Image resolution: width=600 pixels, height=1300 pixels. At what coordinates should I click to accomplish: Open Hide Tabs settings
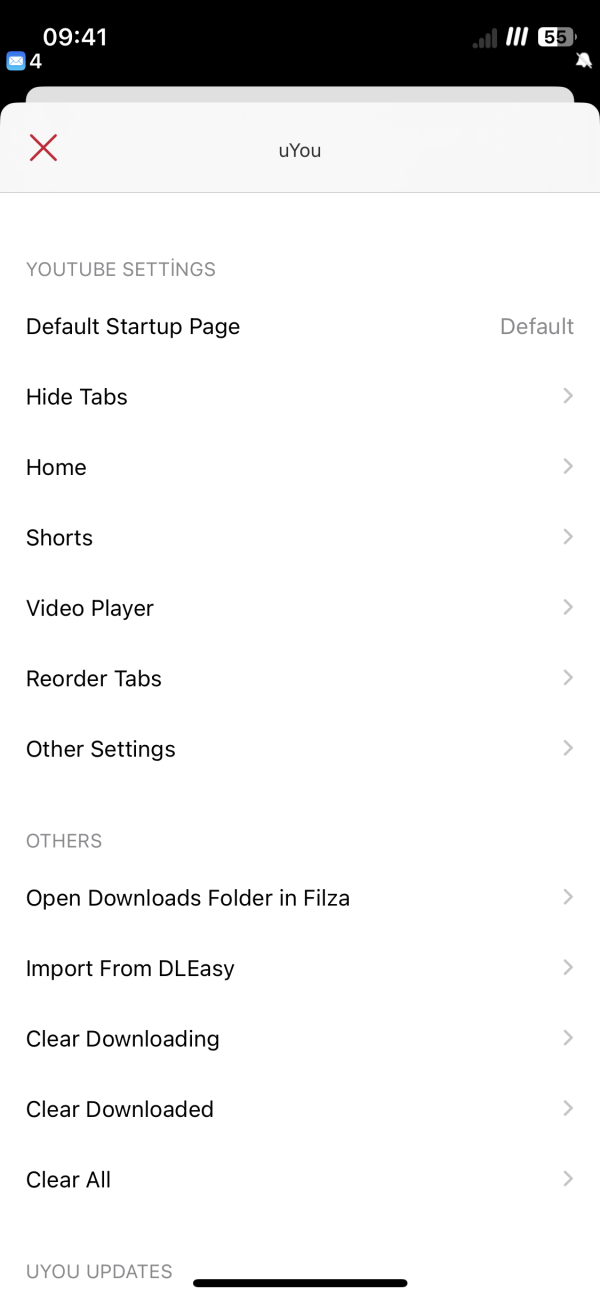[x=300, y=397]
